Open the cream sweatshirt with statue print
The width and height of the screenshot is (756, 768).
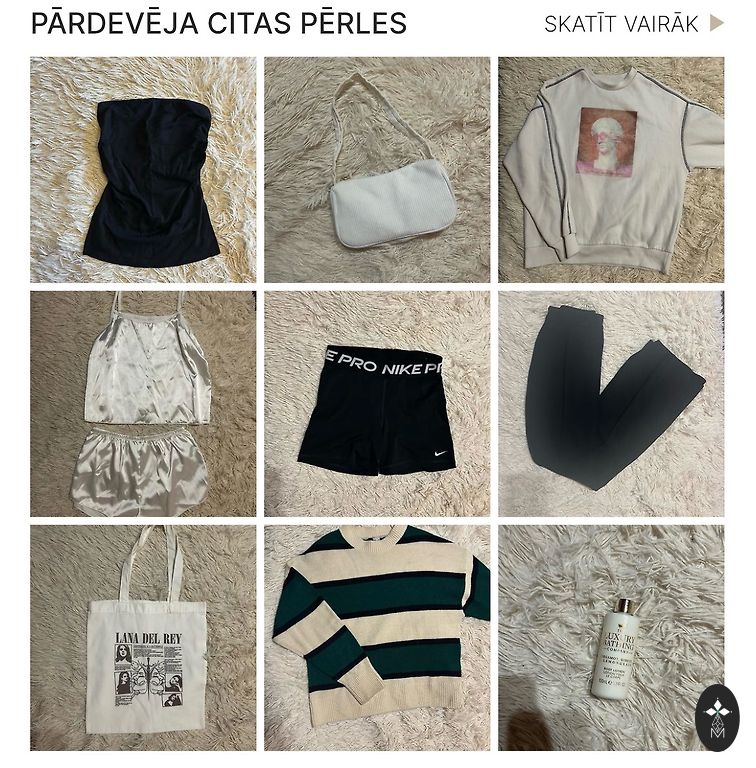click(611, 170)
